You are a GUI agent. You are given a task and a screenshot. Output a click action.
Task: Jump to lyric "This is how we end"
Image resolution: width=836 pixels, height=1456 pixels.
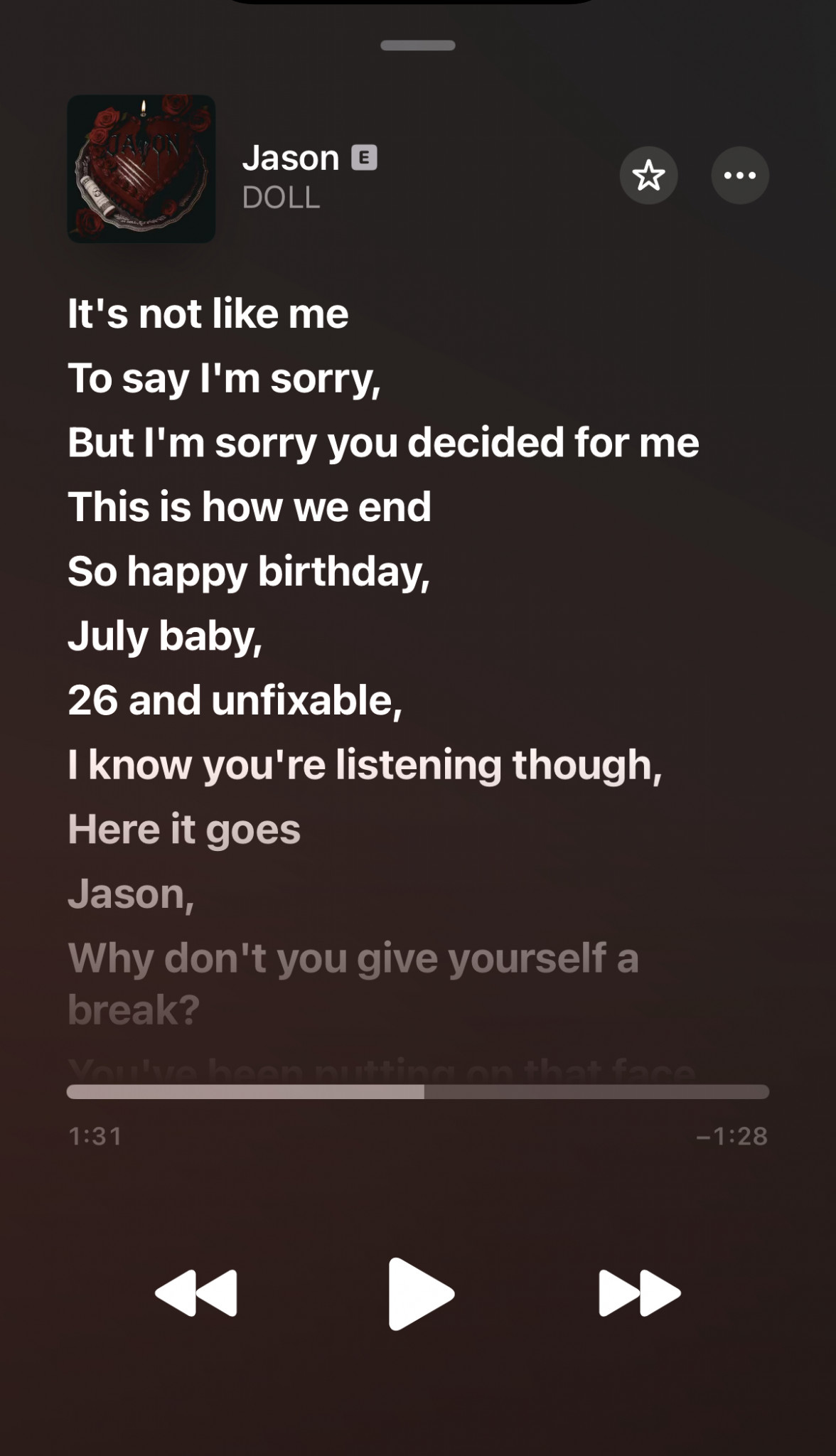click(250, 507)
